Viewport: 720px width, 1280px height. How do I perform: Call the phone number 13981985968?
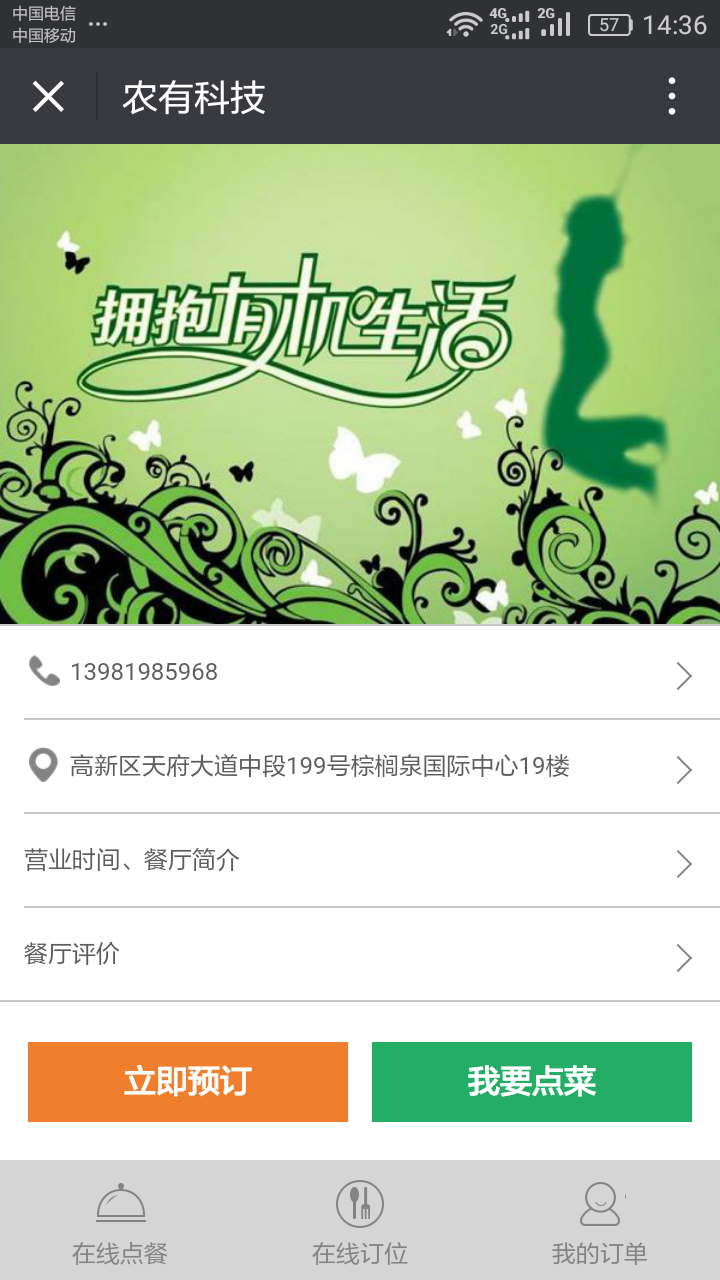[x=360, y=672]
